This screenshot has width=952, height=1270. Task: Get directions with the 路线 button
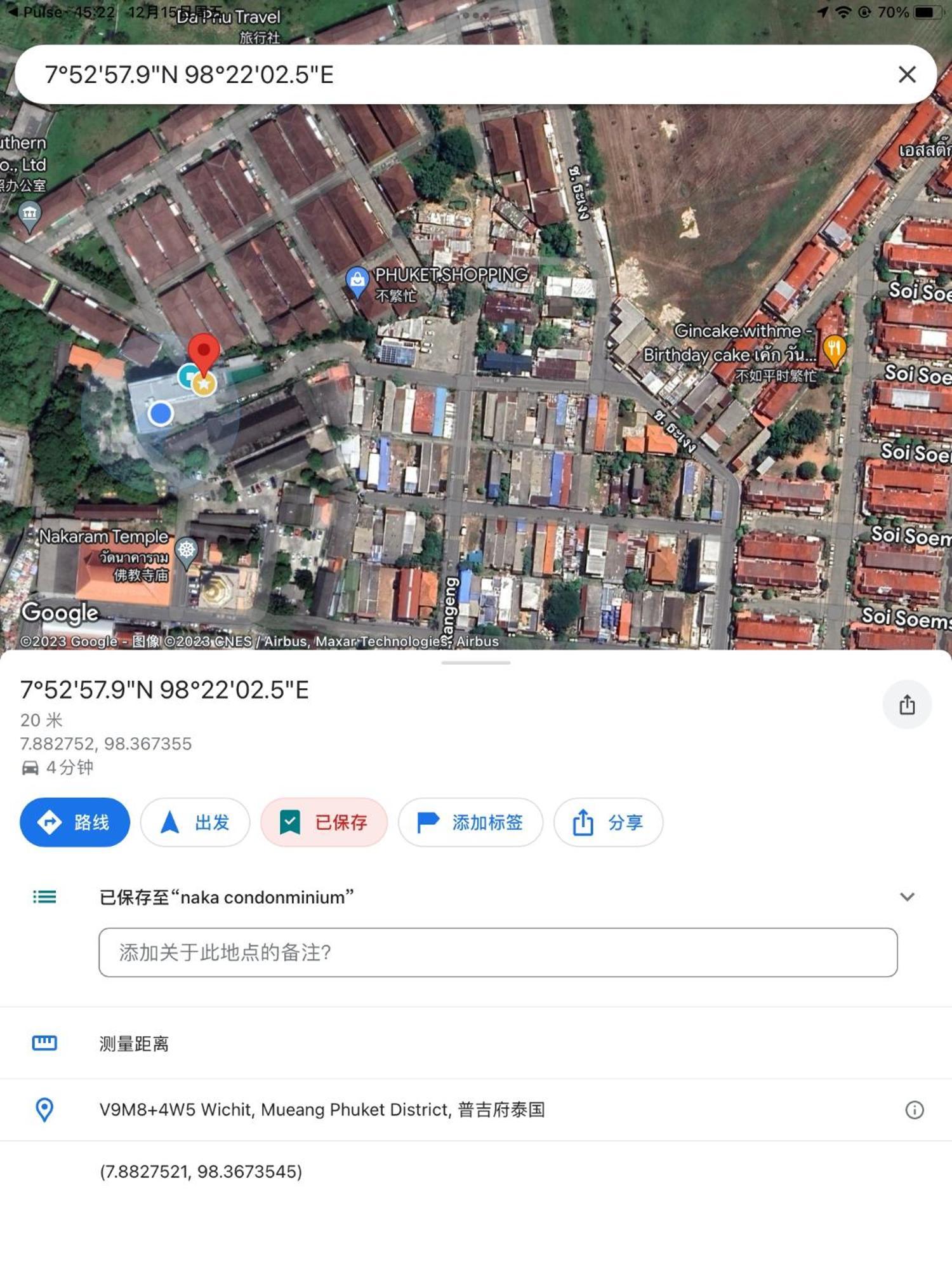[75, 822]
